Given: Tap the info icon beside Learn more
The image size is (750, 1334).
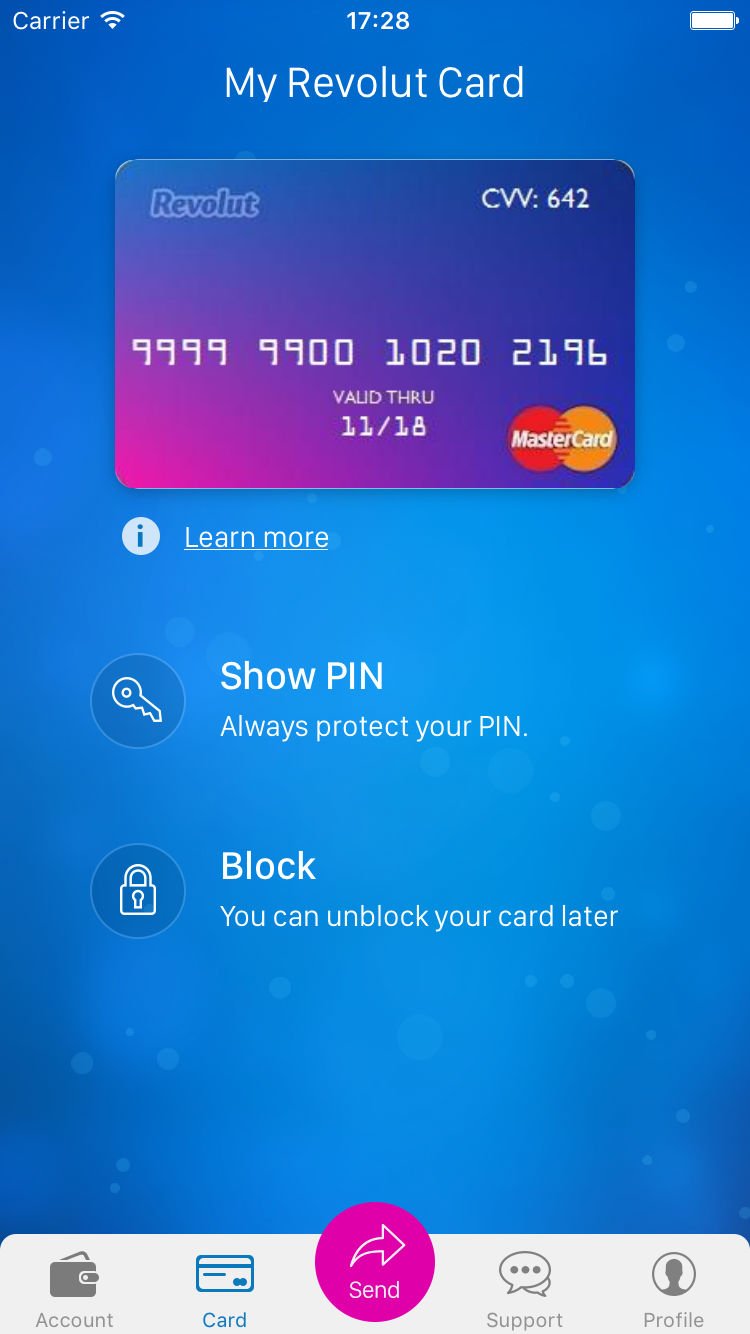Looking at the screenshot, I should tap(141, 536).
